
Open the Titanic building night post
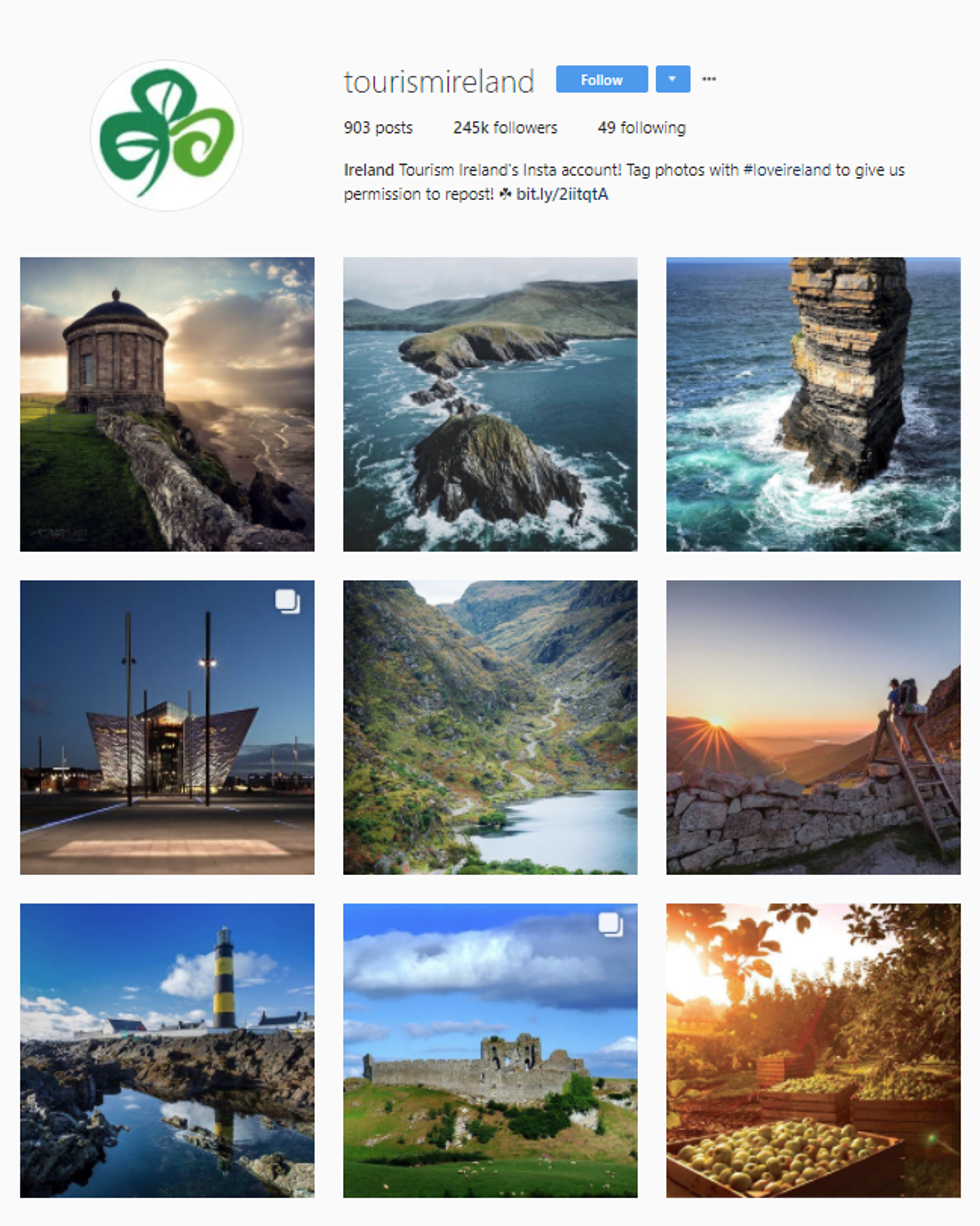point(167,727)
